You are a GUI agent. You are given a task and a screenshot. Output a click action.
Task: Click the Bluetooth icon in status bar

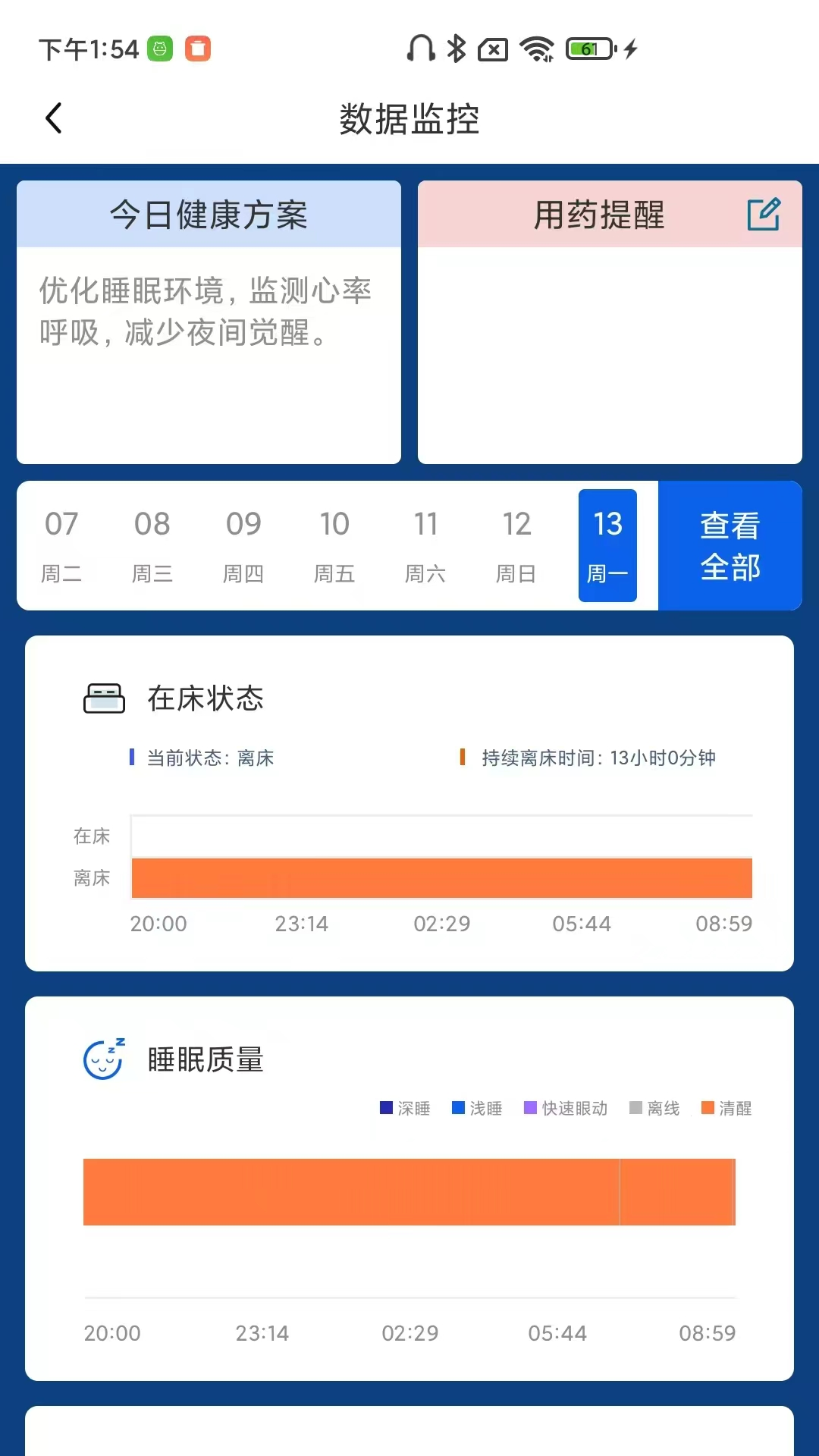tap(455, 48)
